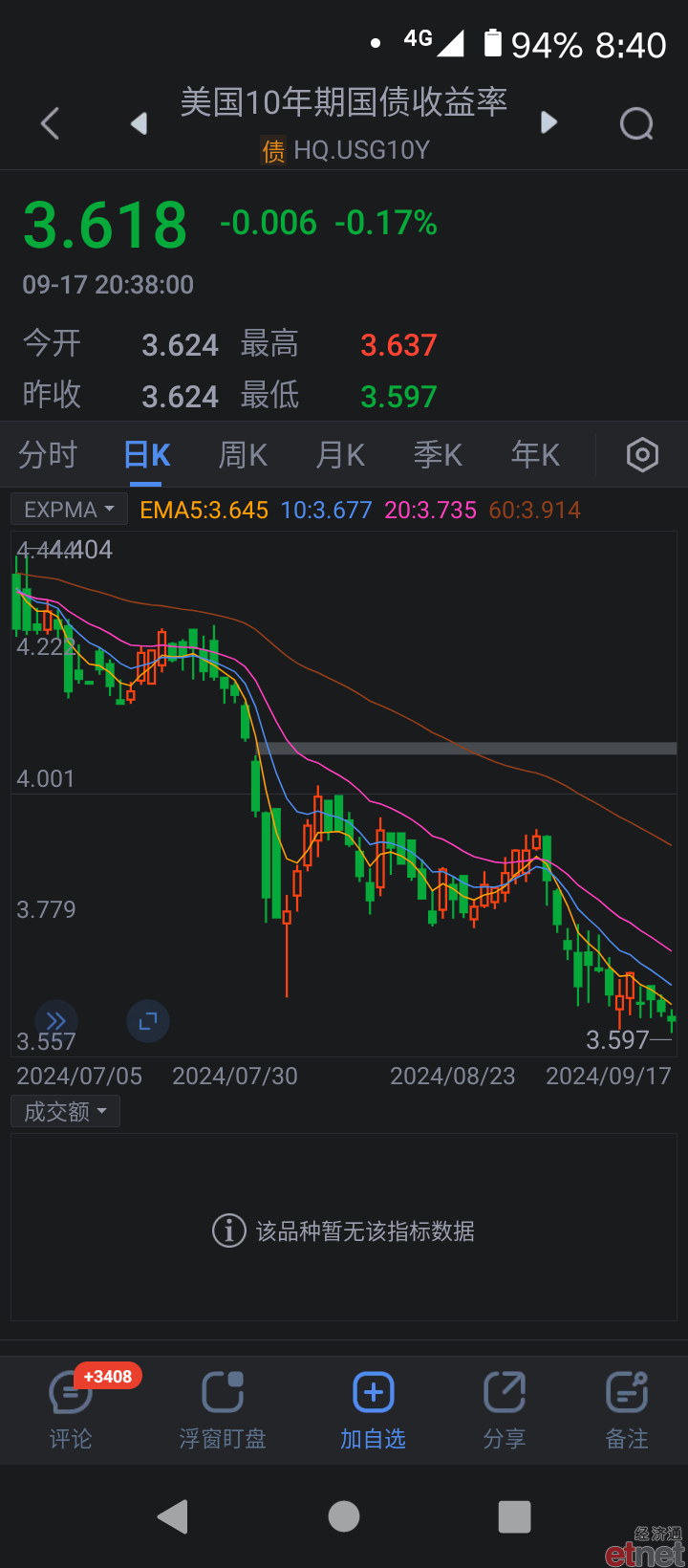The image size is (688, 1568).
Task: Open chart settings hexagon icon
Action: [x=642, y=455]
